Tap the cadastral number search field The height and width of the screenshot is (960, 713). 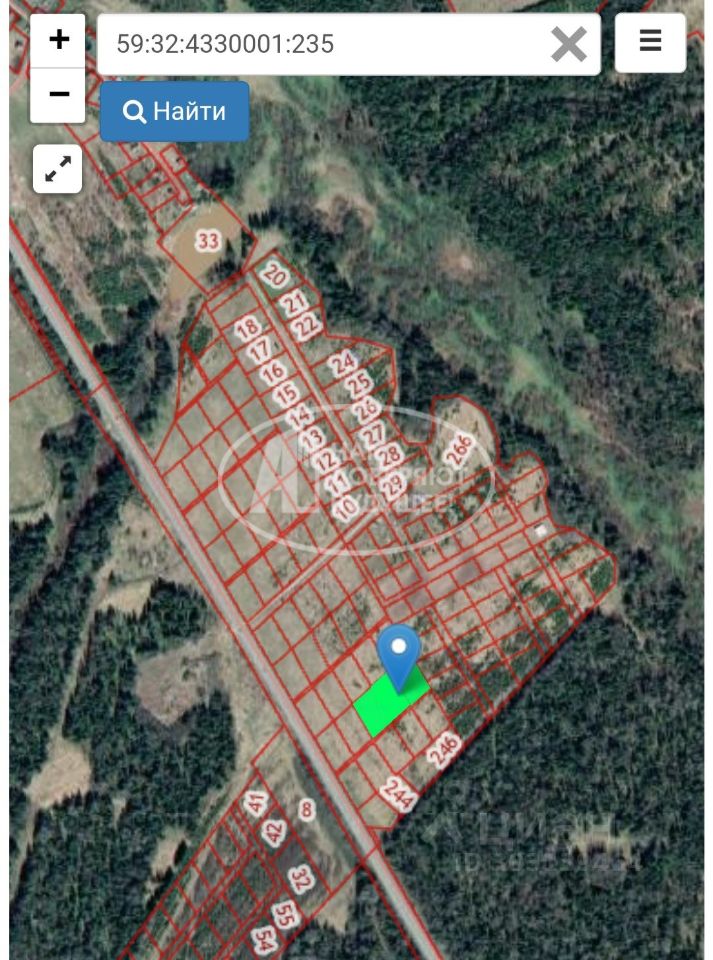[x=320, y=44]
